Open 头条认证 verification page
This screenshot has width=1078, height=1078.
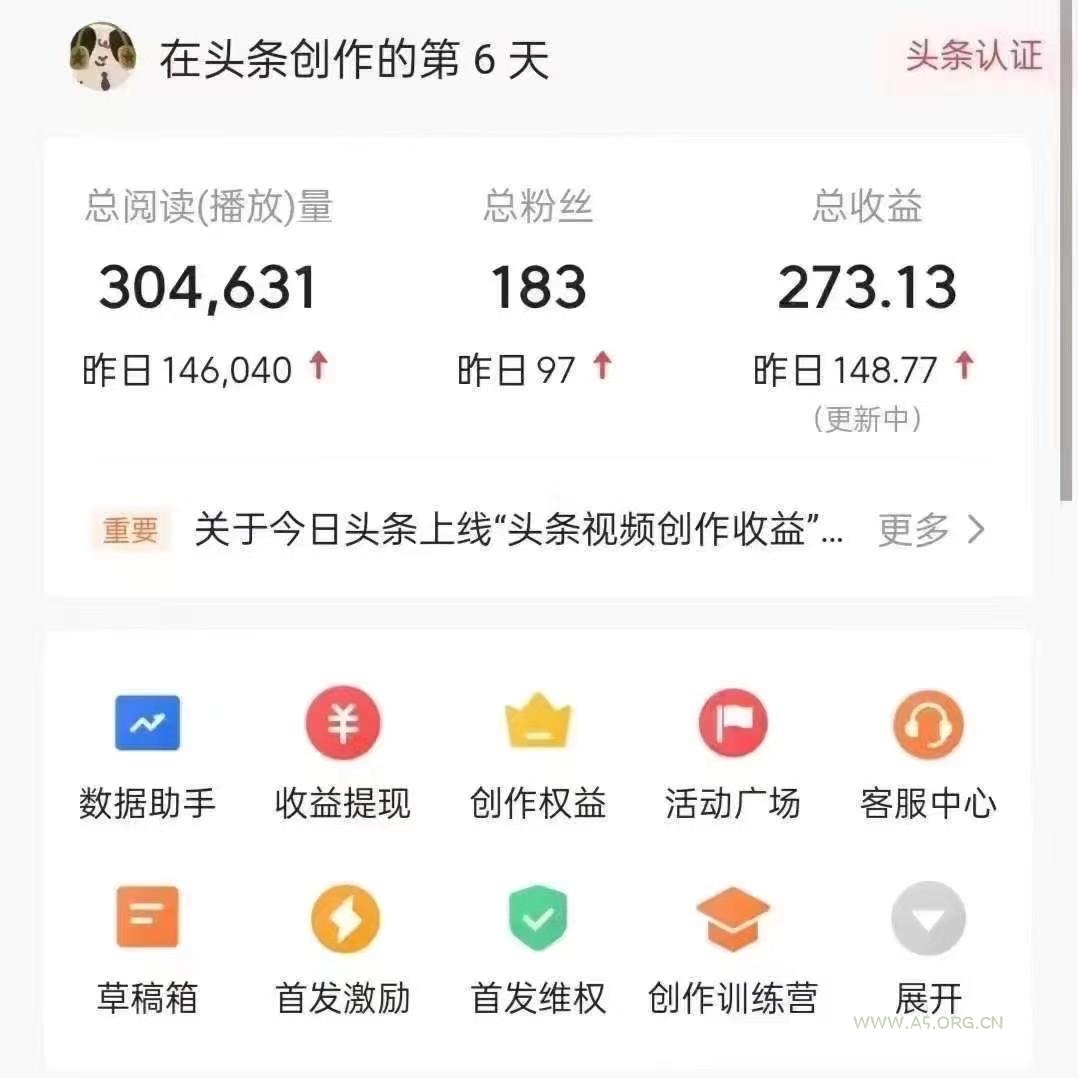(973, 56)
